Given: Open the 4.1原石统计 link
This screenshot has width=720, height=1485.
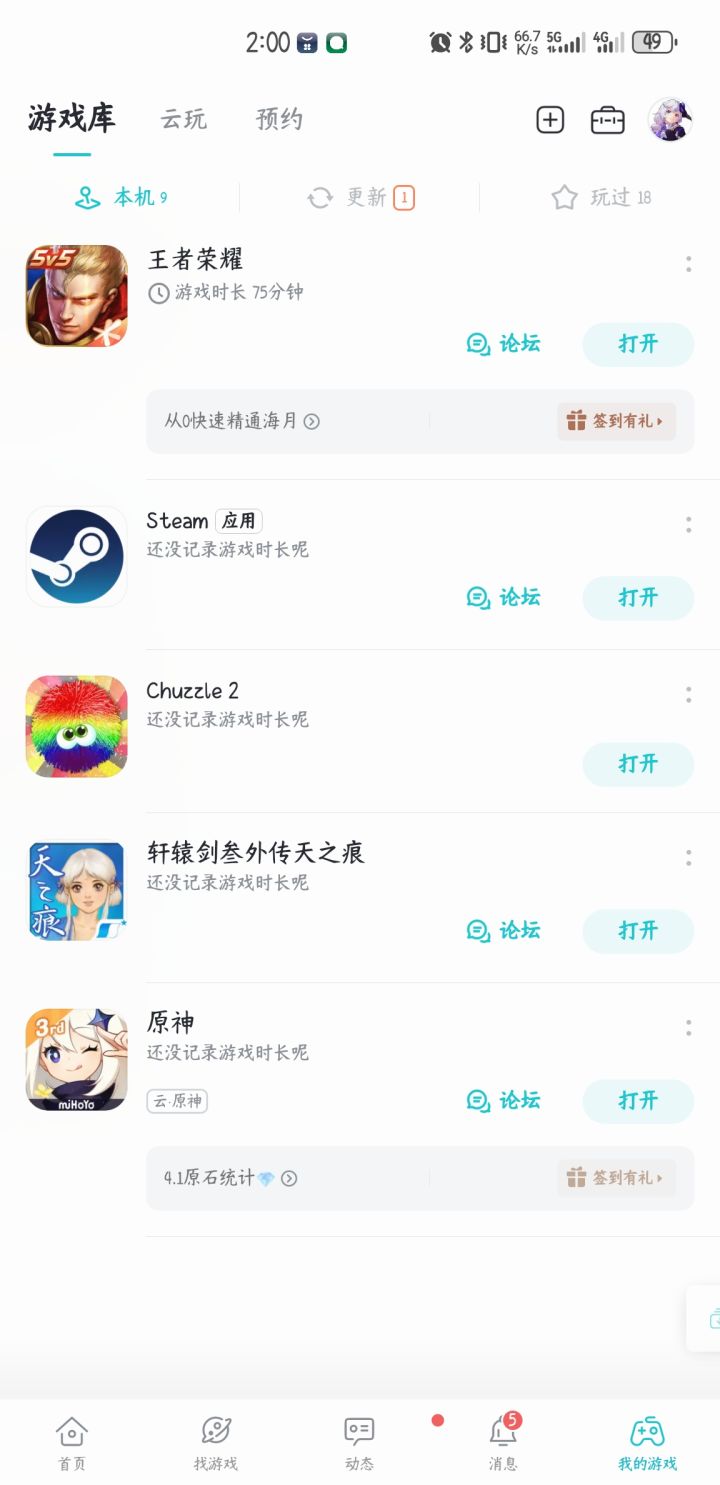Looking at the screenshot, I should [x=230, y=1178].
